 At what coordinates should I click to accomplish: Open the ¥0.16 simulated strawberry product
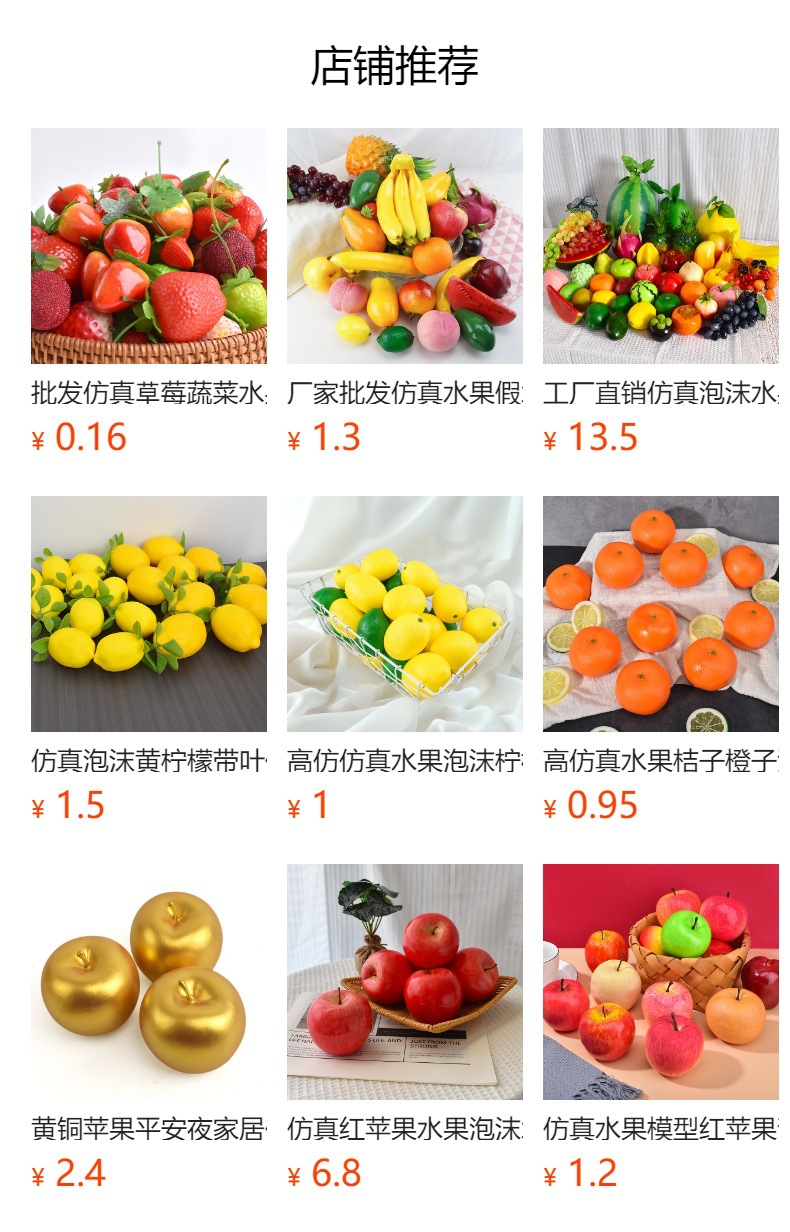point(149,246)
